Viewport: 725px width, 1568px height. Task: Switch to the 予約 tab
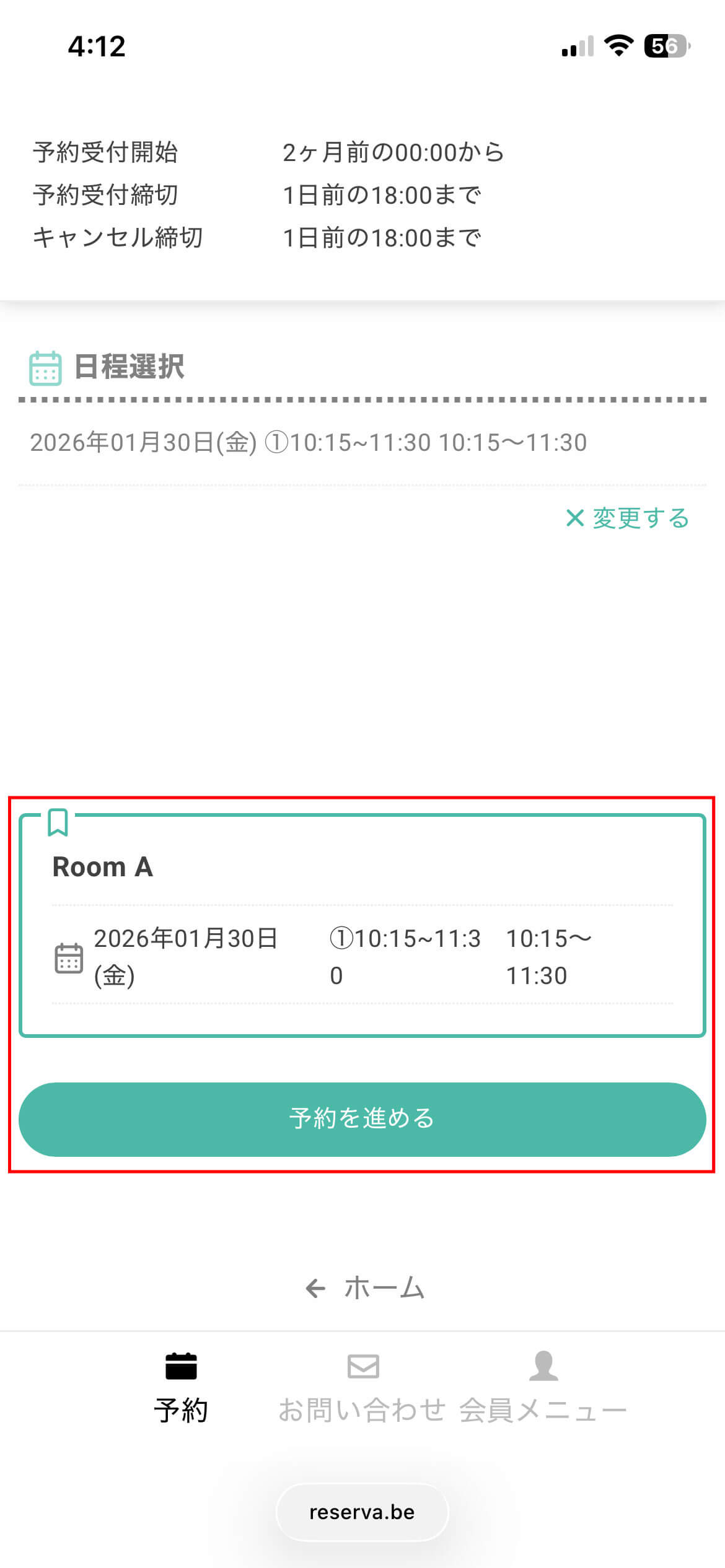(181, 1388)
